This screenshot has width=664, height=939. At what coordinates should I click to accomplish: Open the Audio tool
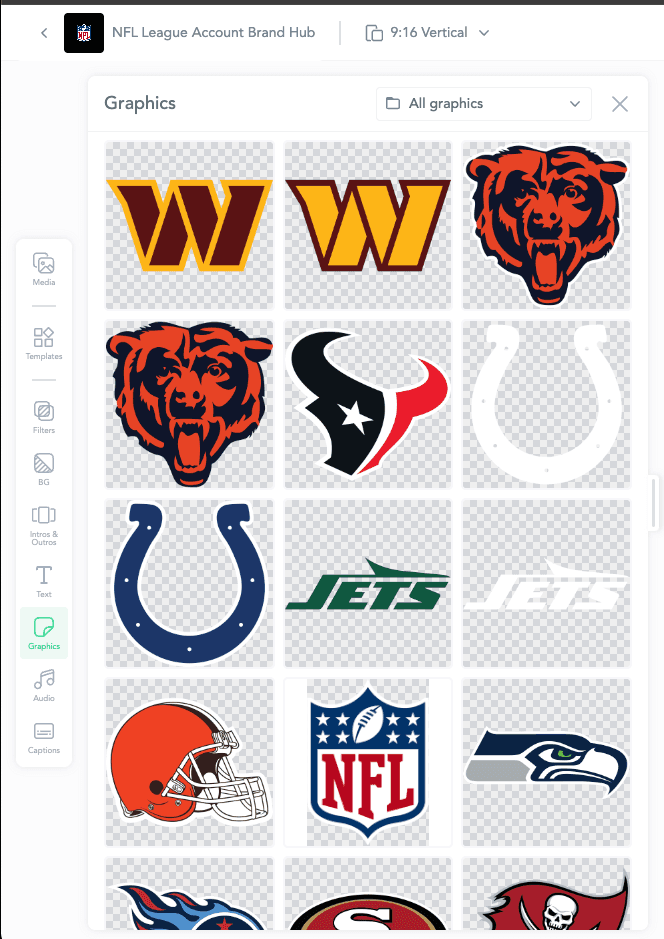[x=44, y=685]
